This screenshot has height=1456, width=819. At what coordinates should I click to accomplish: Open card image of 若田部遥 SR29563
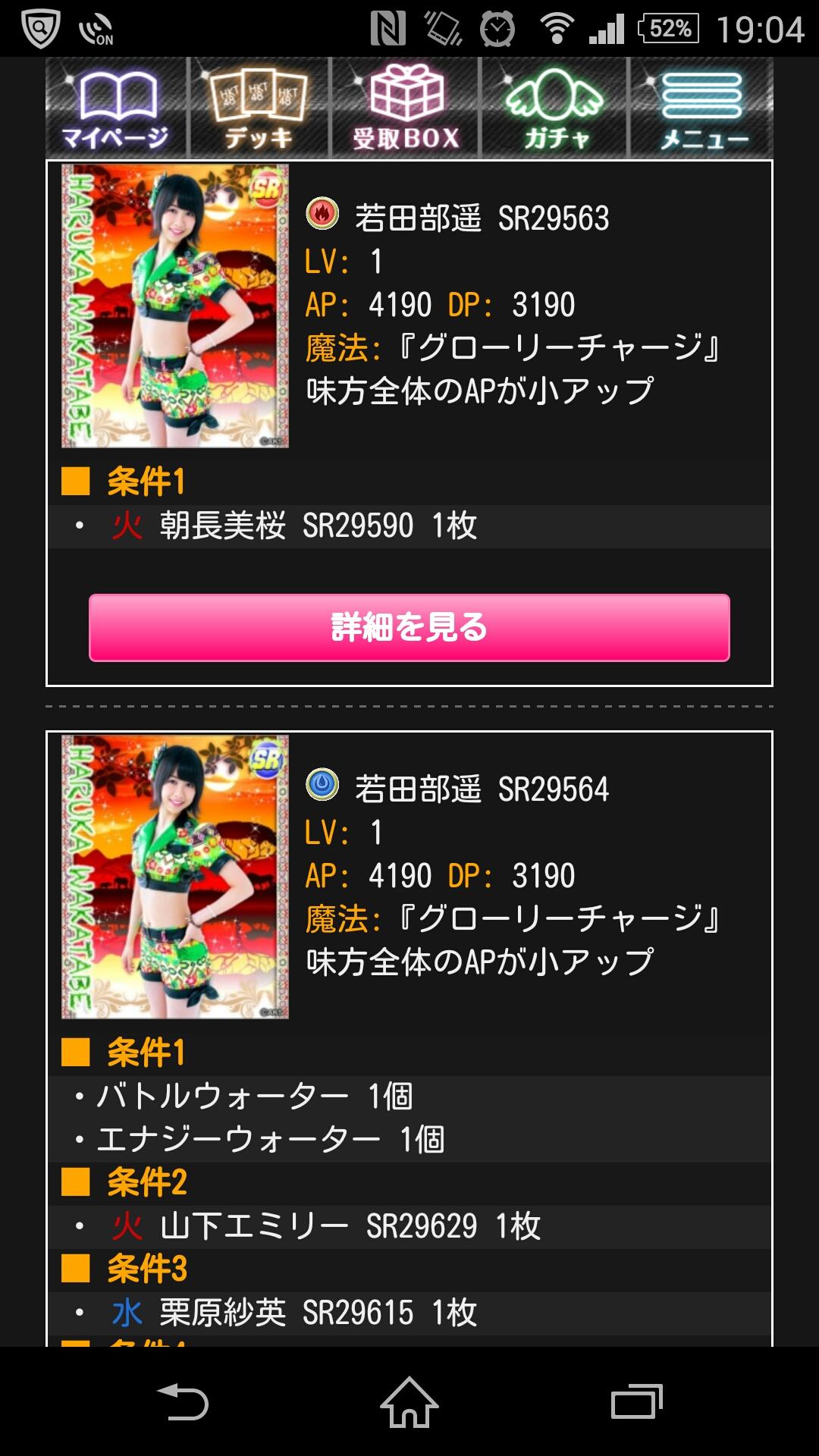point(175,306)
